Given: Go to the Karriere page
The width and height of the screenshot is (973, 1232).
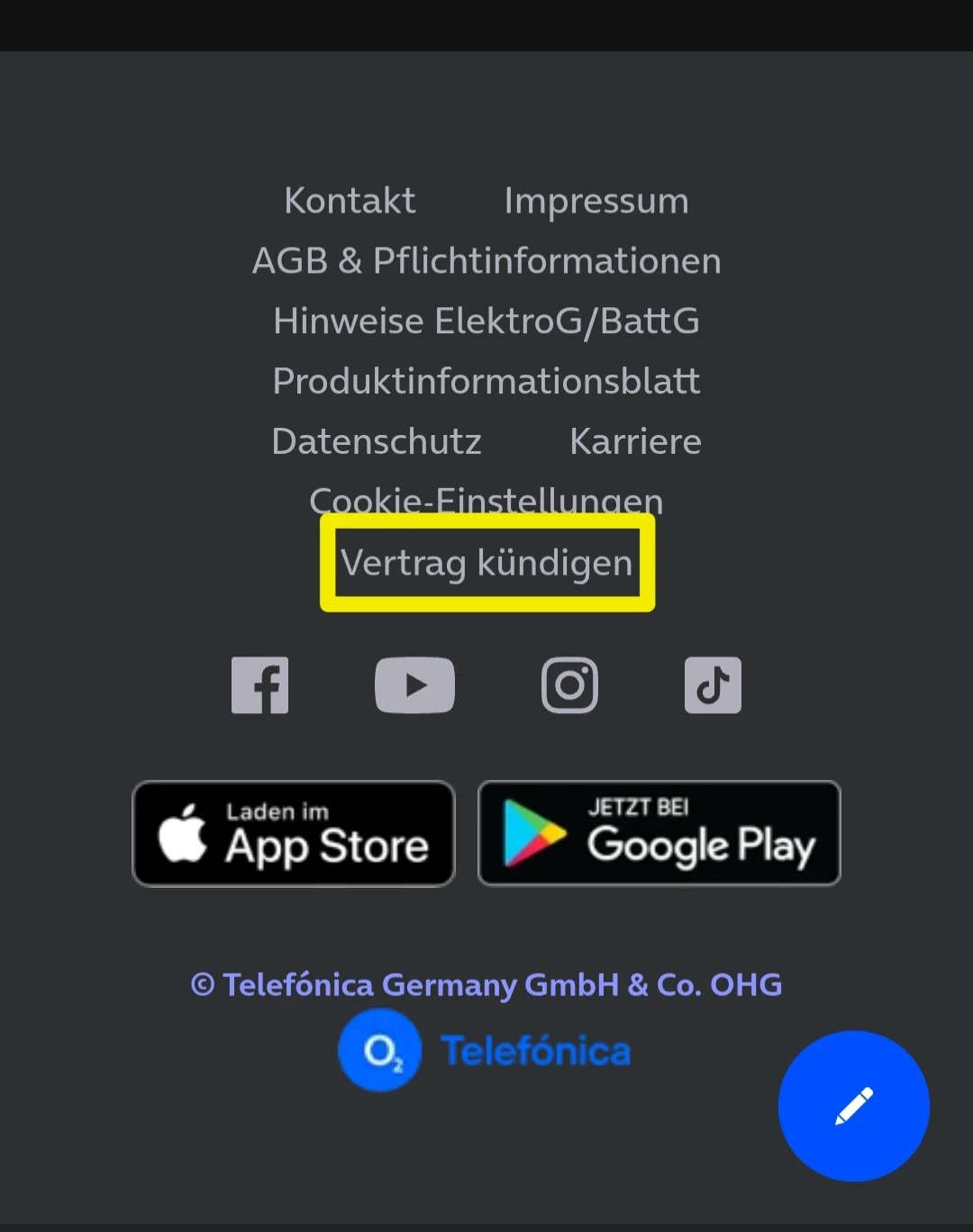Looking at the screenshot, I should click(x=635, y=442).
